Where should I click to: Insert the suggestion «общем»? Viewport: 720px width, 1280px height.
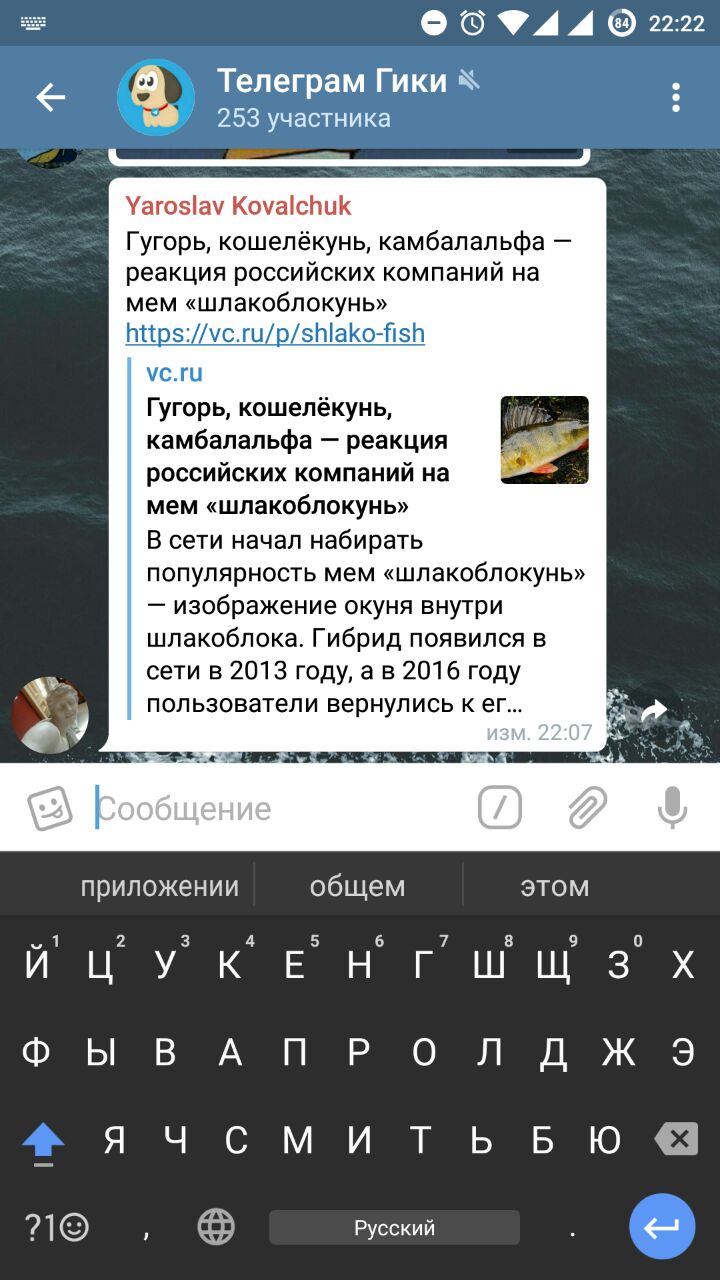(358, 886)
